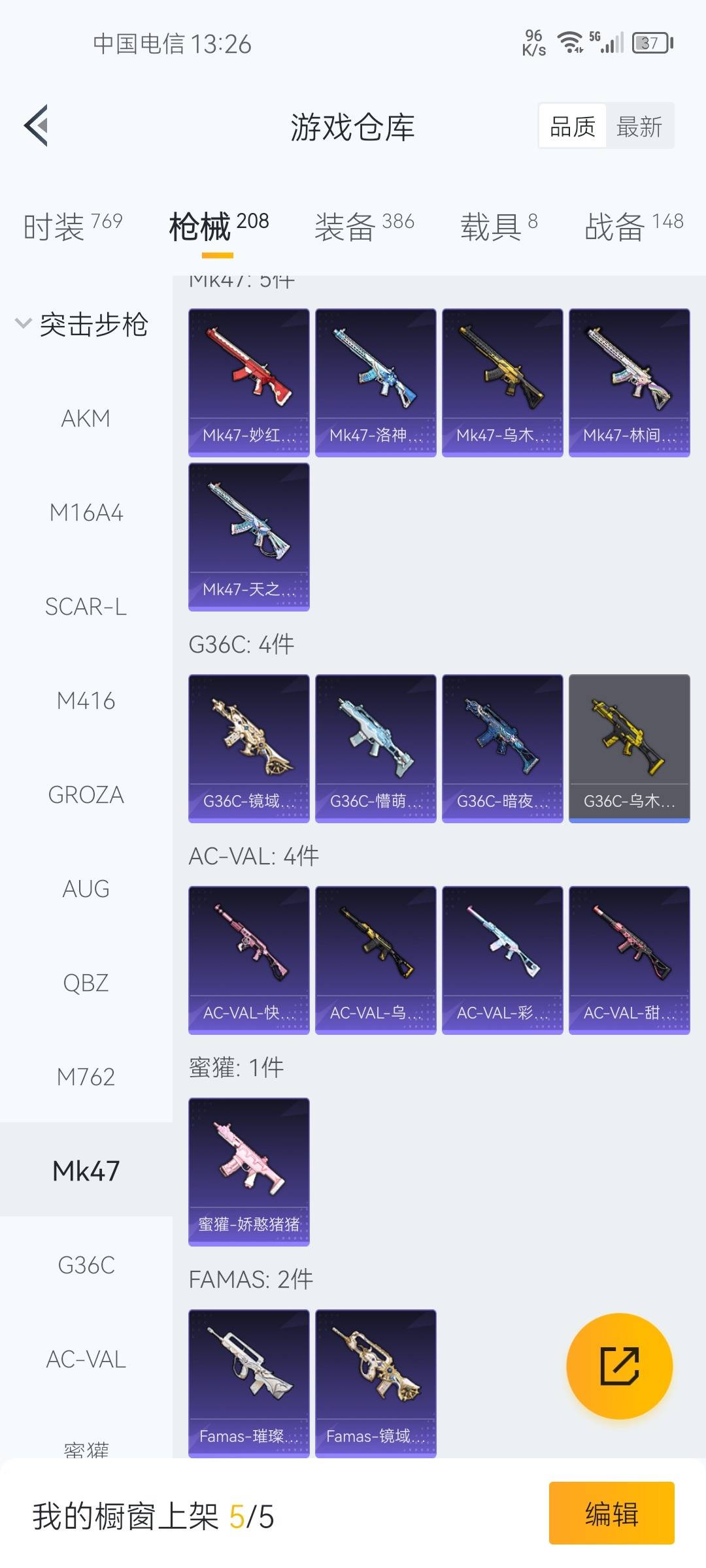Viewport: 706px width, 1568px height.
Task: Open the AC-VAL-彩 skin tile
Action: [x=502, y=960]
